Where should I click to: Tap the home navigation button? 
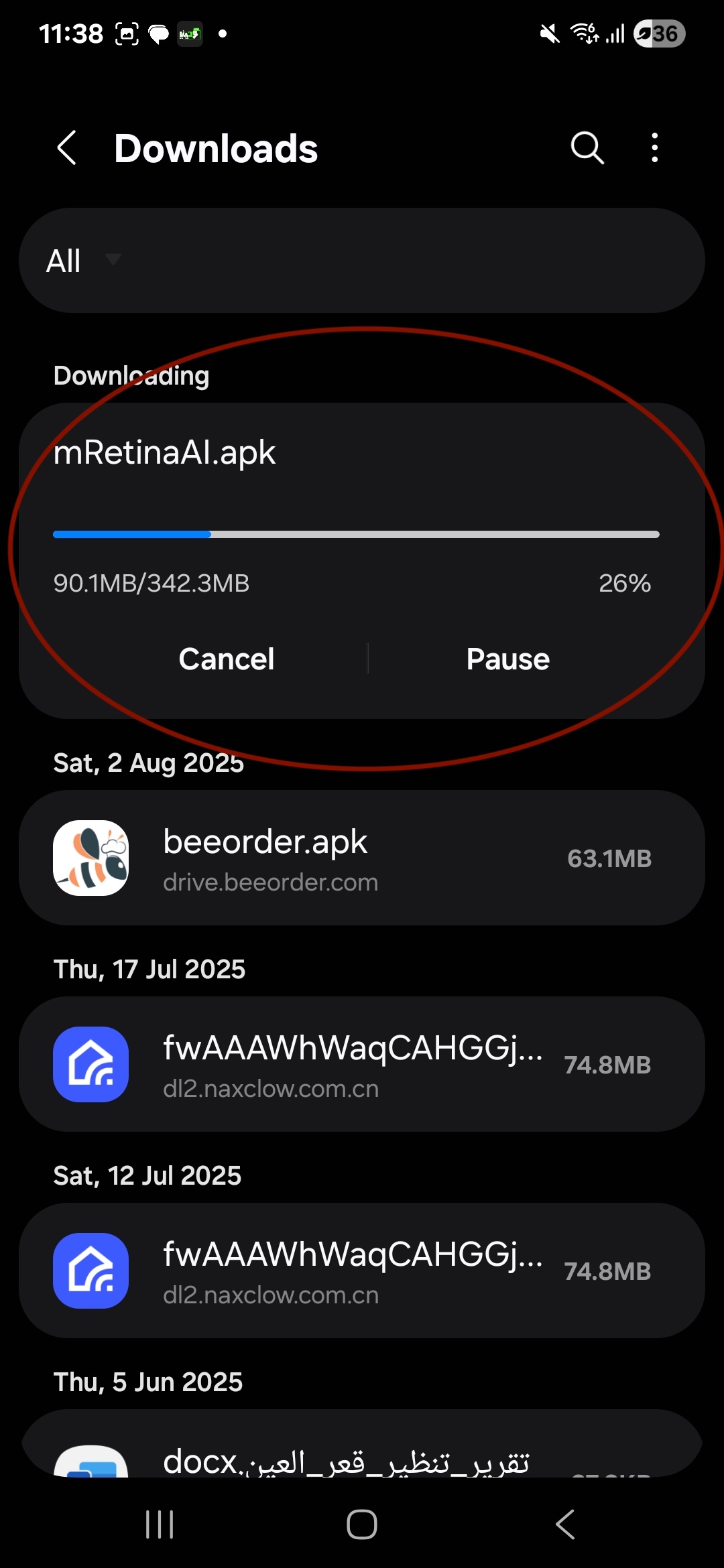[x=361, y=1524]
